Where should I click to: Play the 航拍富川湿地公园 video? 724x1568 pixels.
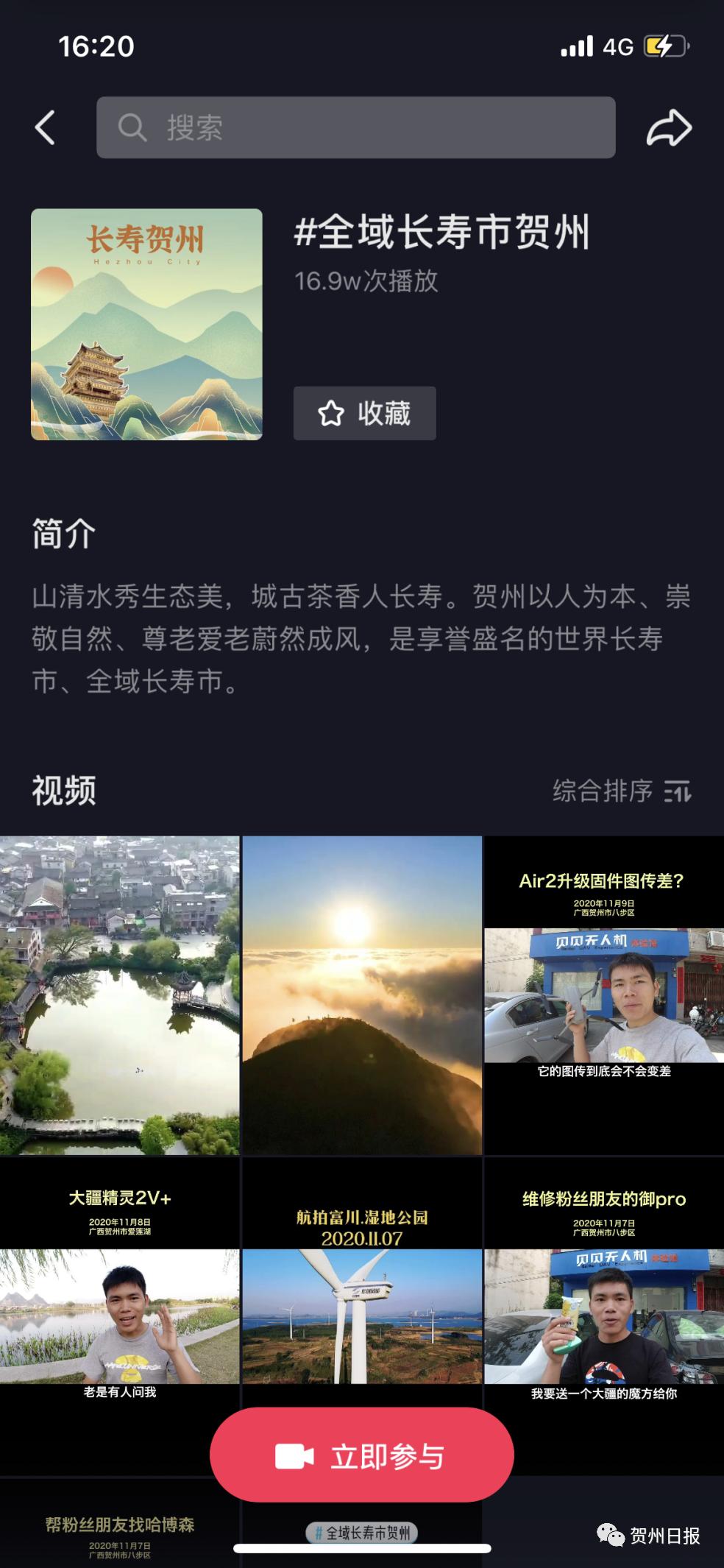coord(362,1296)
